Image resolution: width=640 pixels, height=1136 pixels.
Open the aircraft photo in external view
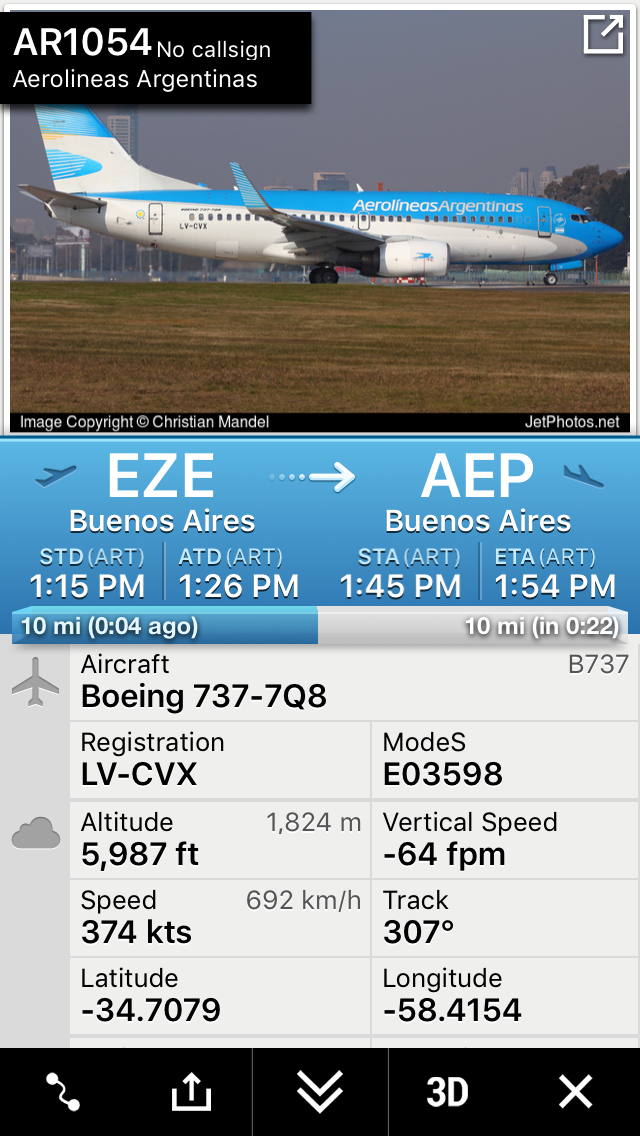pos(603,35)
